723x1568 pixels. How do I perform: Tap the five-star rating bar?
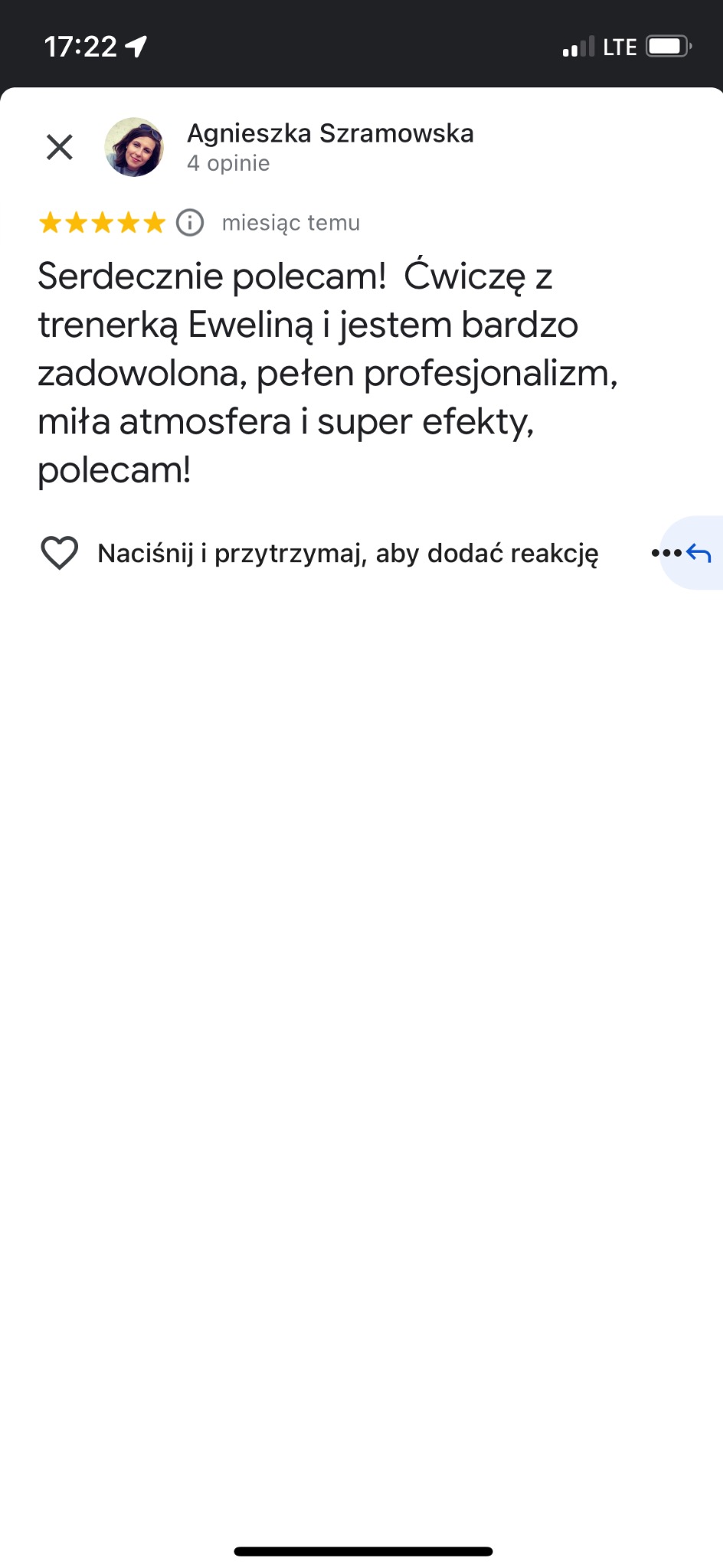101,223
